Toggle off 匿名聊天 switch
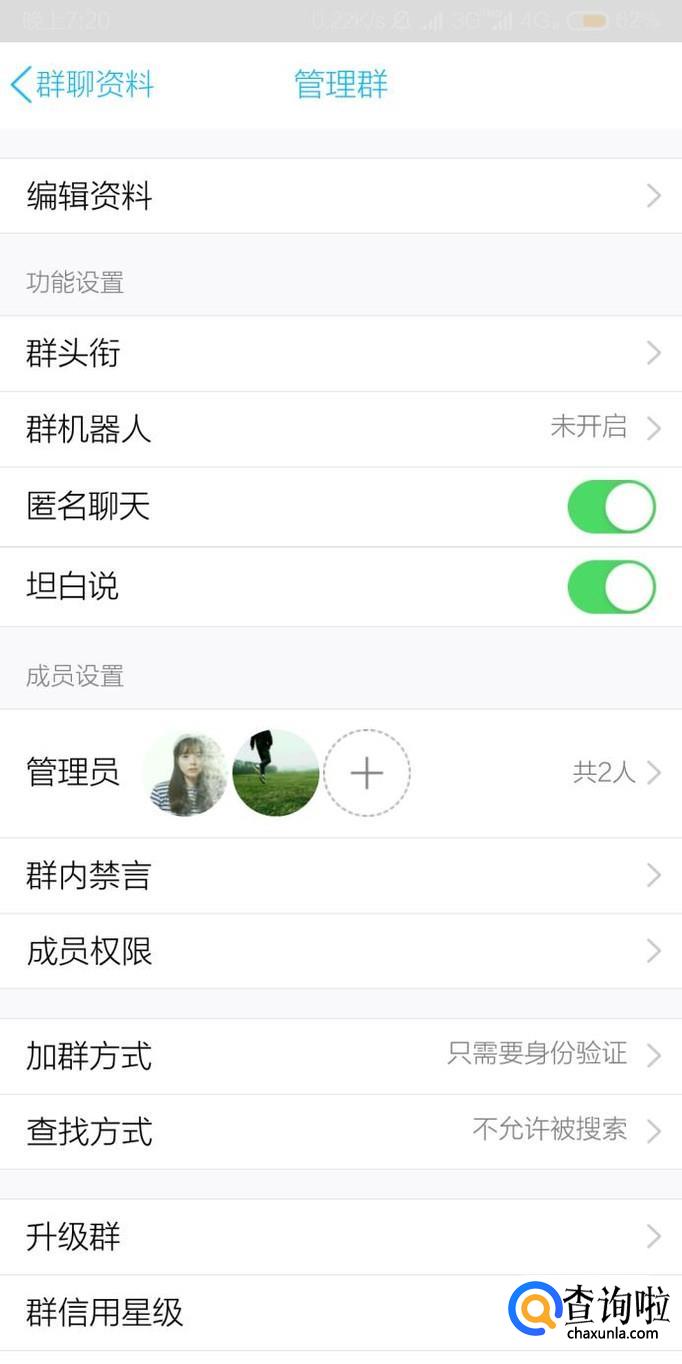Screen dimensions: 682x1364 click(611, 507)
